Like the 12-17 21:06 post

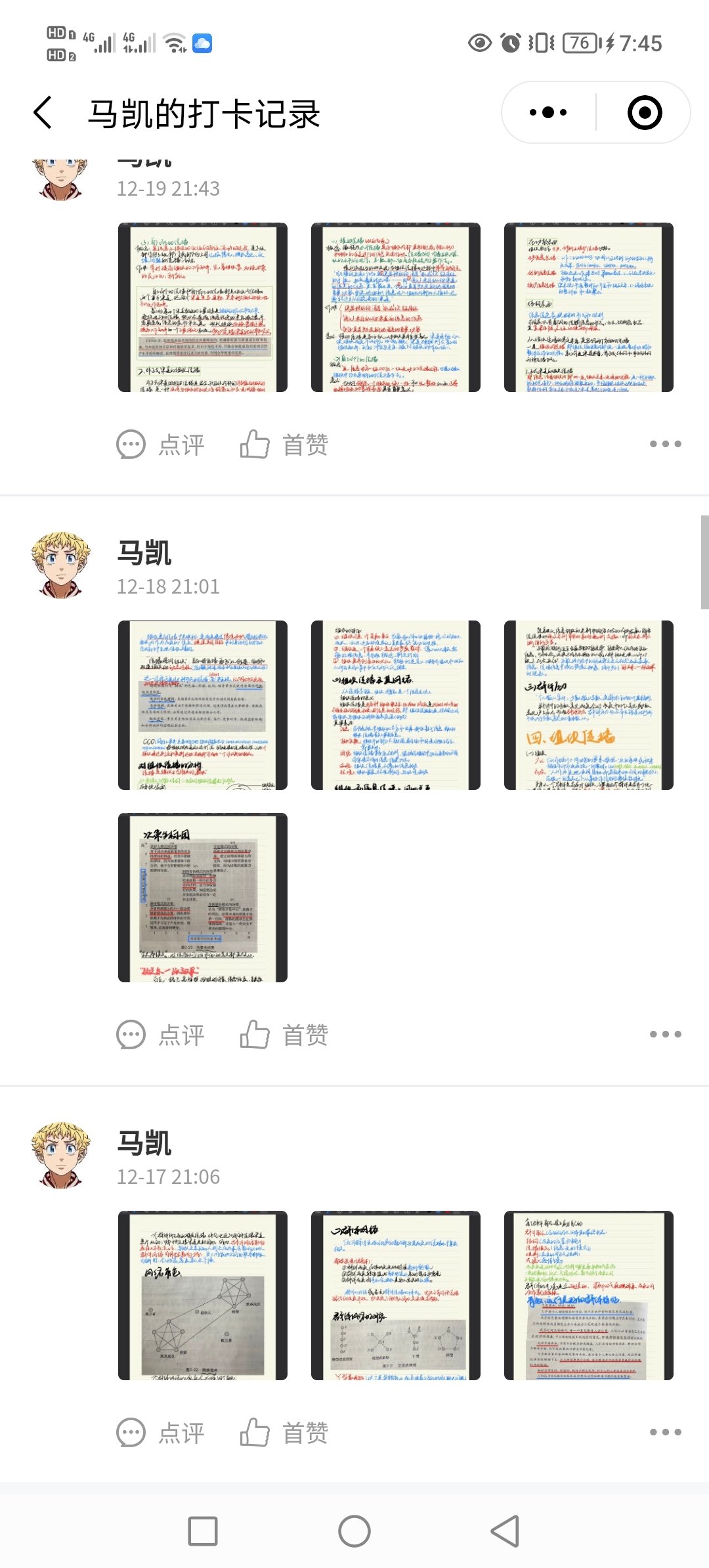(284, 1433)
